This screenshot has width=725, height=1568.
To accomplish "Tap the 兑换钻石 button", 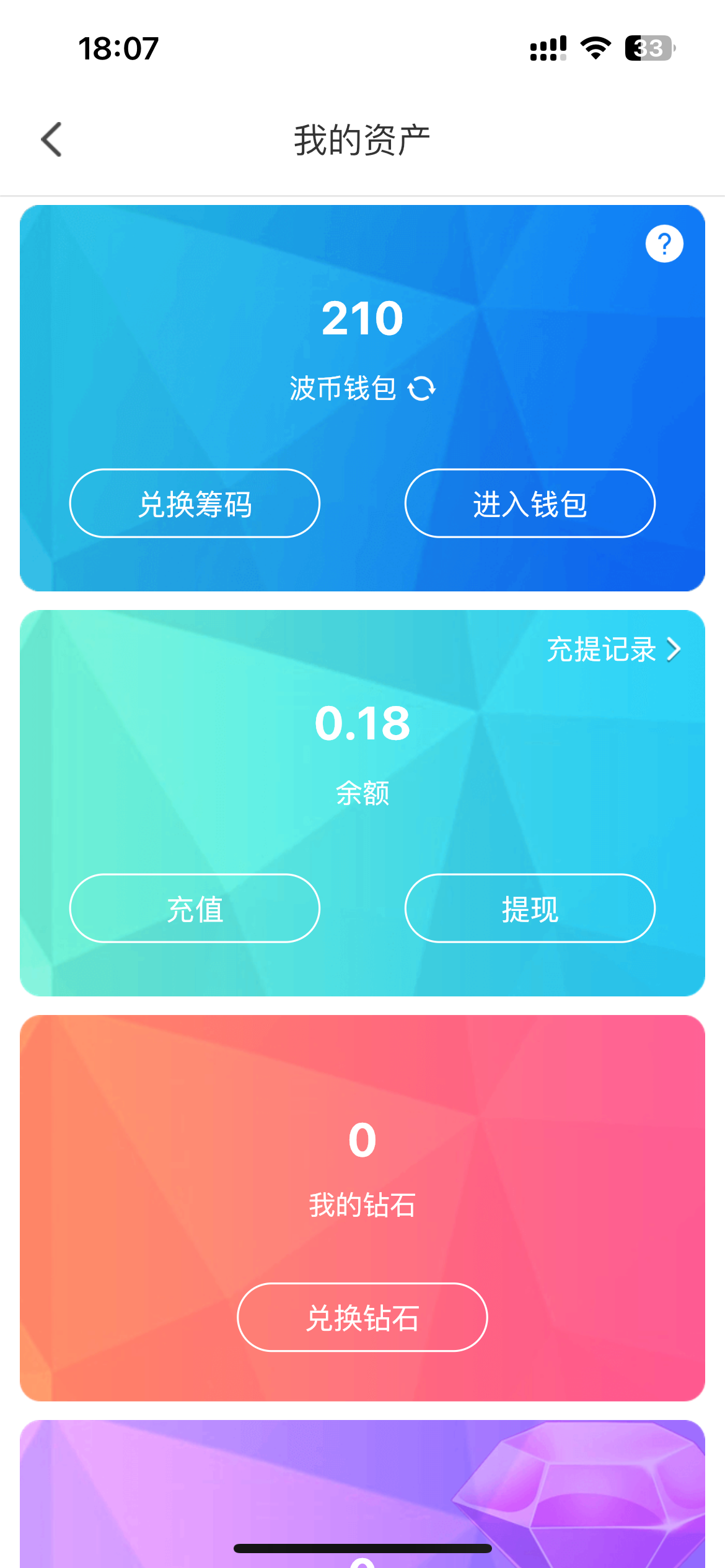I will pyautogui.click(x=362, y=1317).
